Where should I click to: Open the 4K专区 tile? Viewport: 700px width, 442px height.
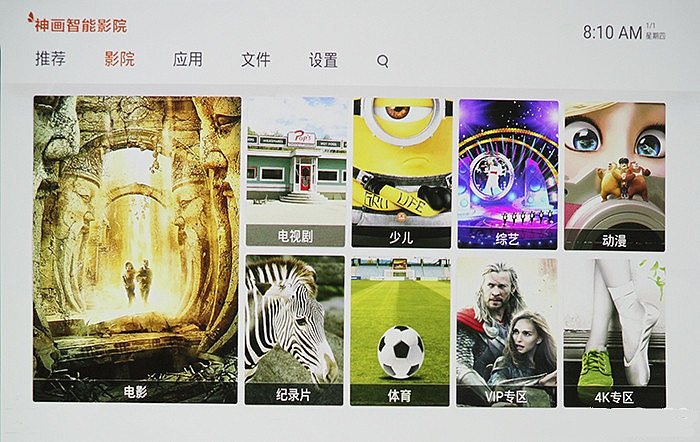pos(614,330)
